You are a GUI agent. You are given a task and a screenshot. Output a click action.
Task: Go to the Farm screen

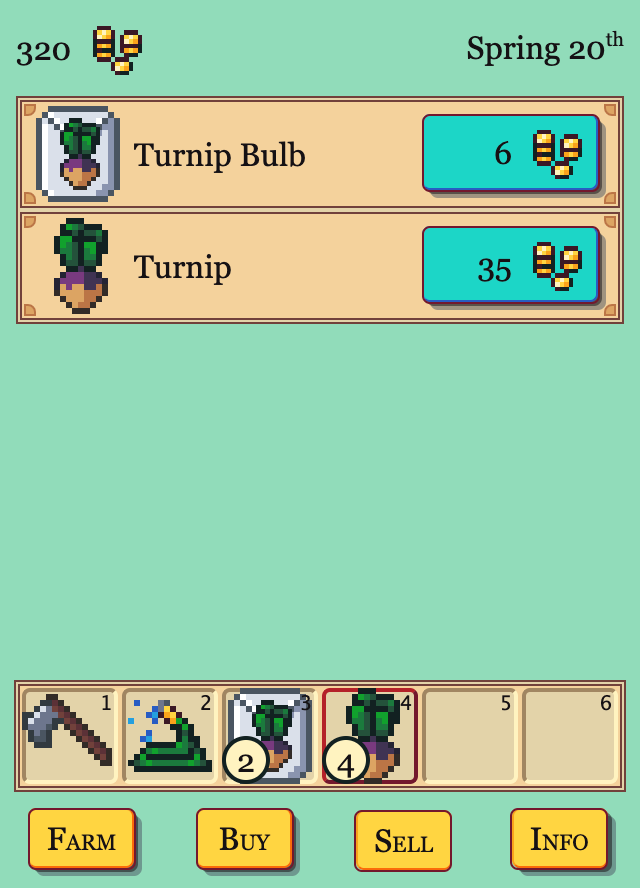pyautogui.click(x=81, y=838)
